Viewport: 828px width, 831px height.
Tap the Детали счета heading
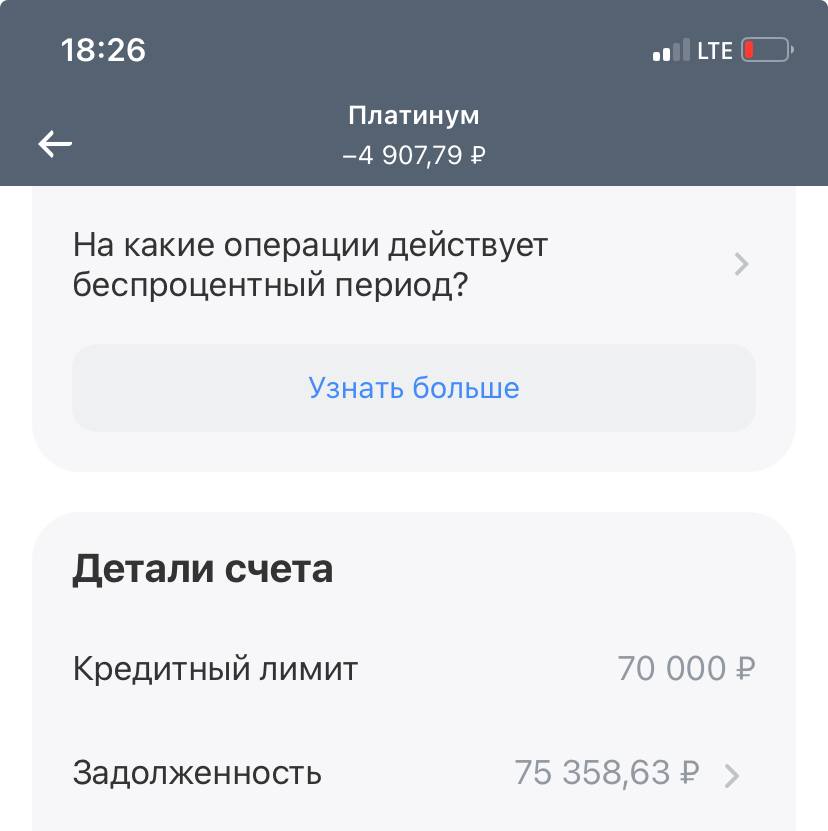tap(203, 568)
